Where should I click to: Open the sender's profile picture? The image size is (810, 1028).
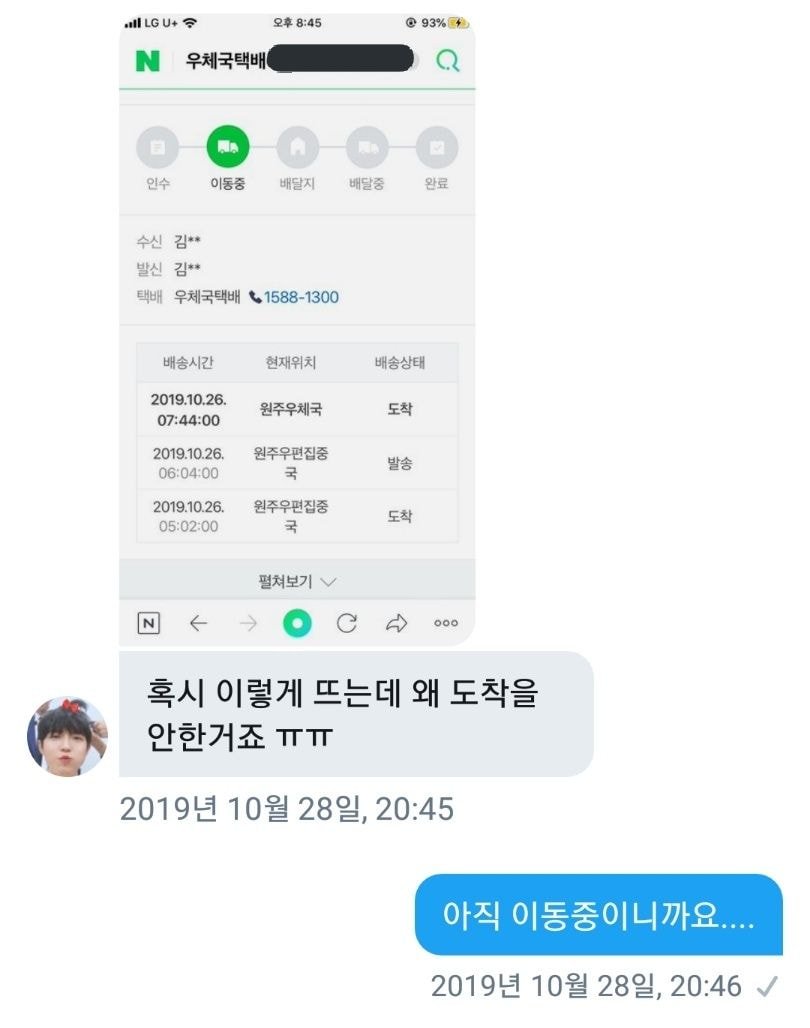67,736
